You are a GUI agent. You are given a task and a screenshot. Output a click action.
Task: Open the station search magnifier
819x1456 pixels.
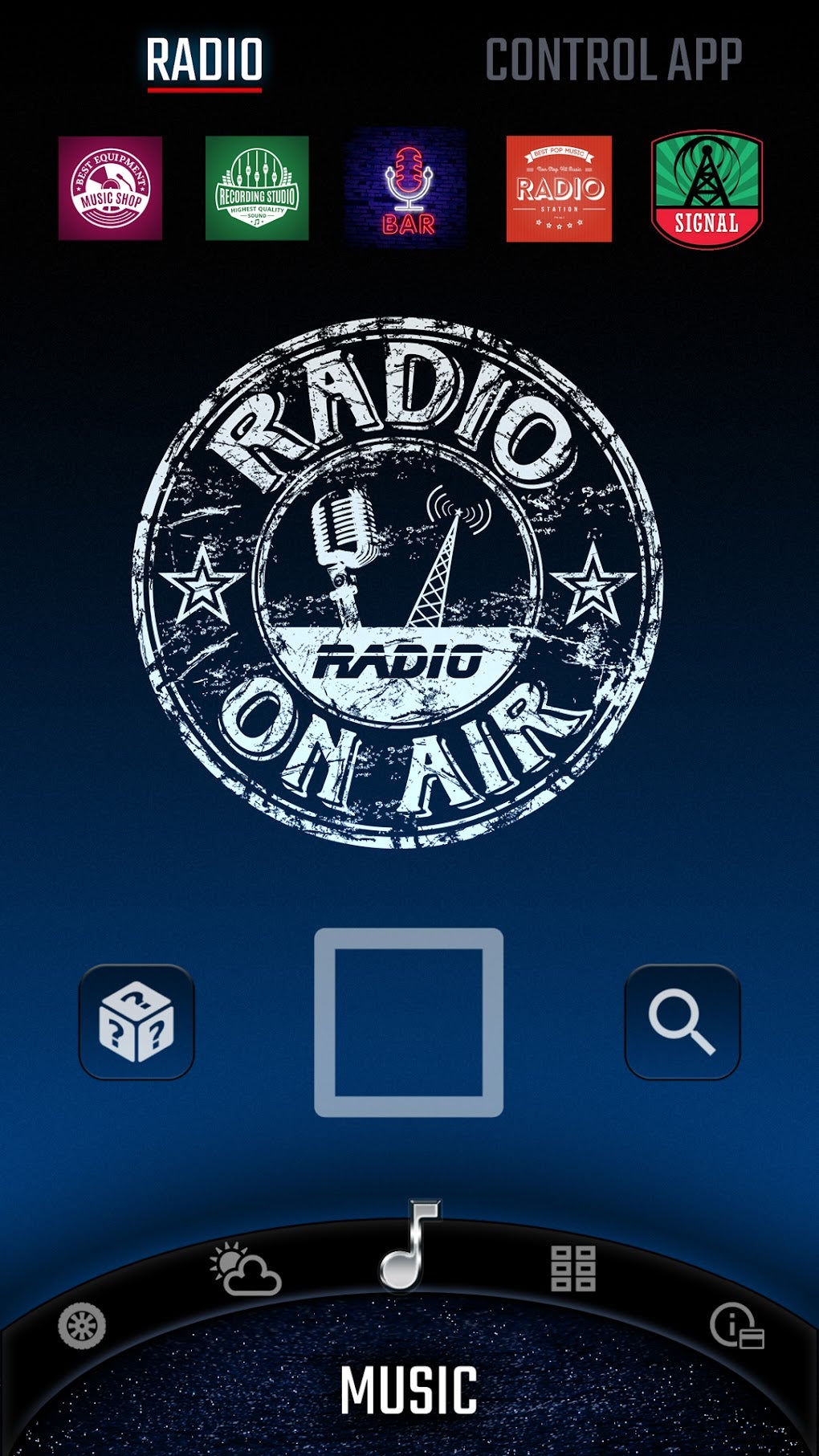point(682,1024)
